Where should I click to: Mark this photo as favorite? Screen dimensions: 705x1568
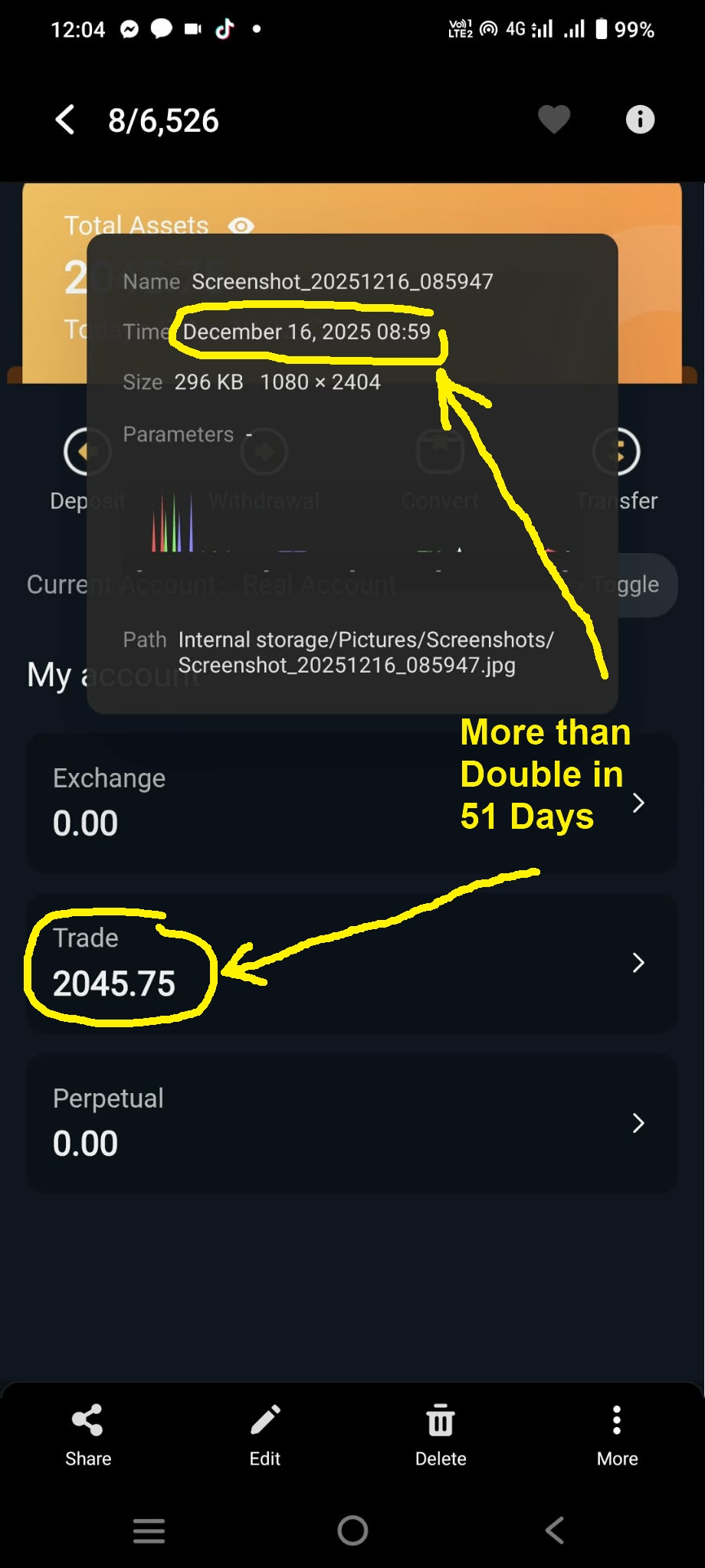(553, 119)
